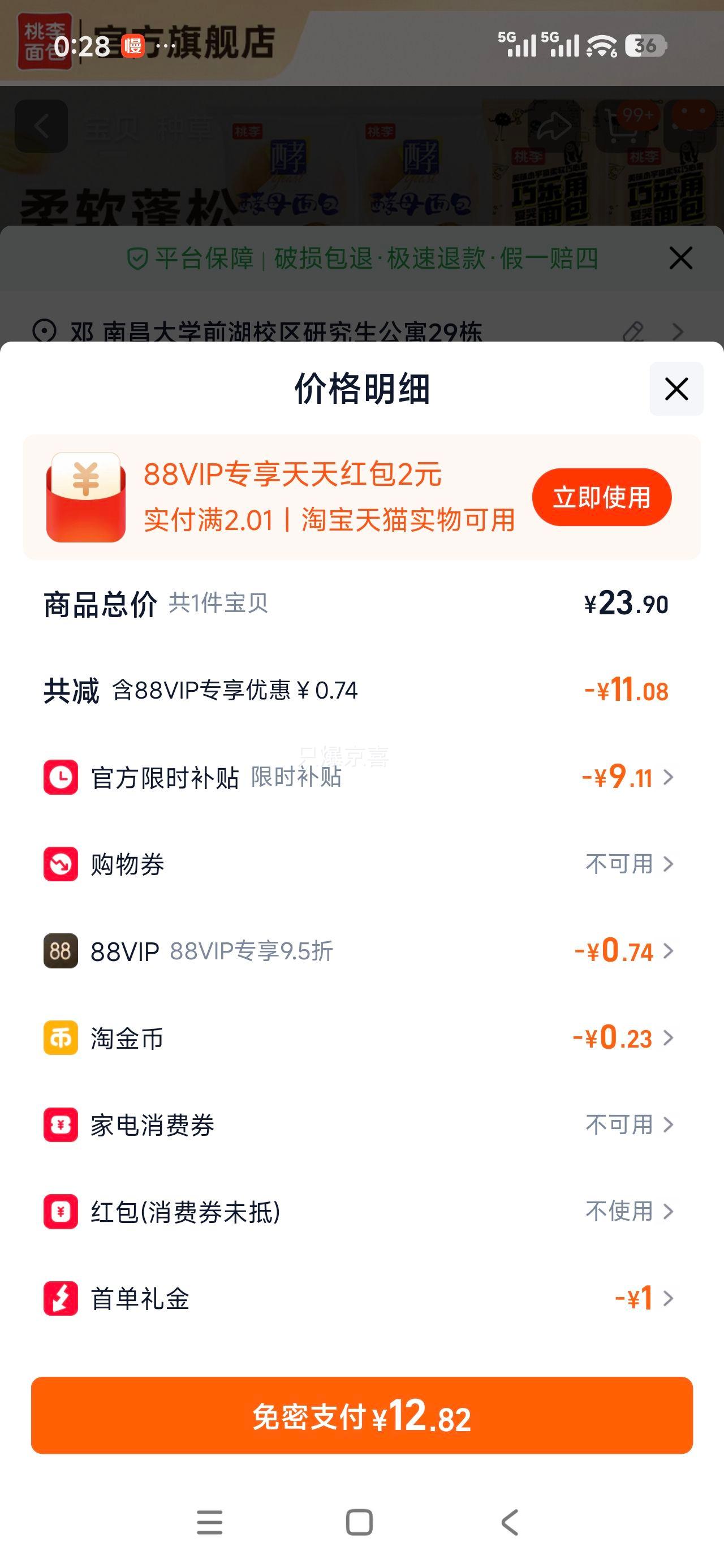The image size is (724, 1568).
Task: Close the 价格明细 price details sheet
Action: point(676,389)
